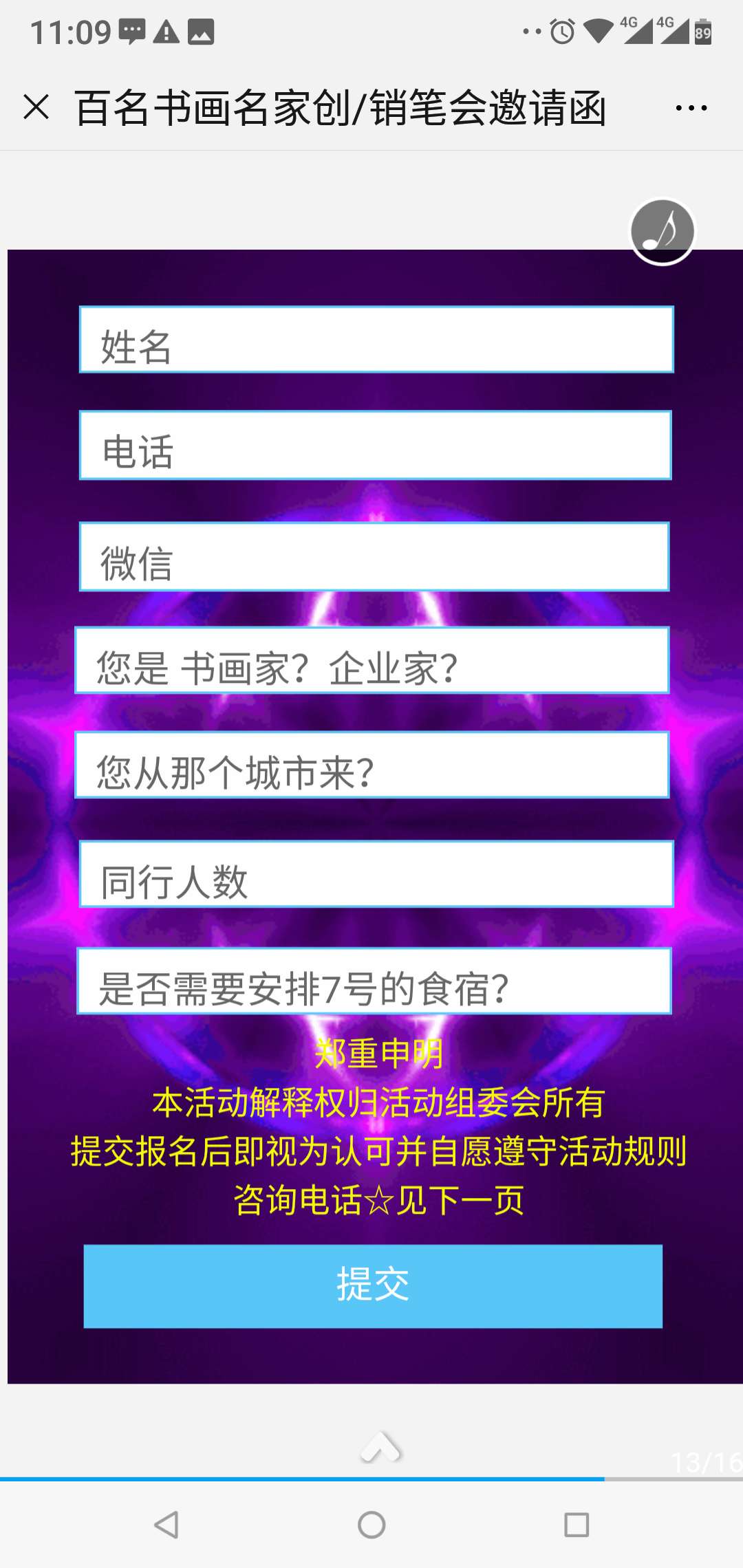Select the 您从那个城市来 city field
The image size is (743, 1568).
coord(372,765)
